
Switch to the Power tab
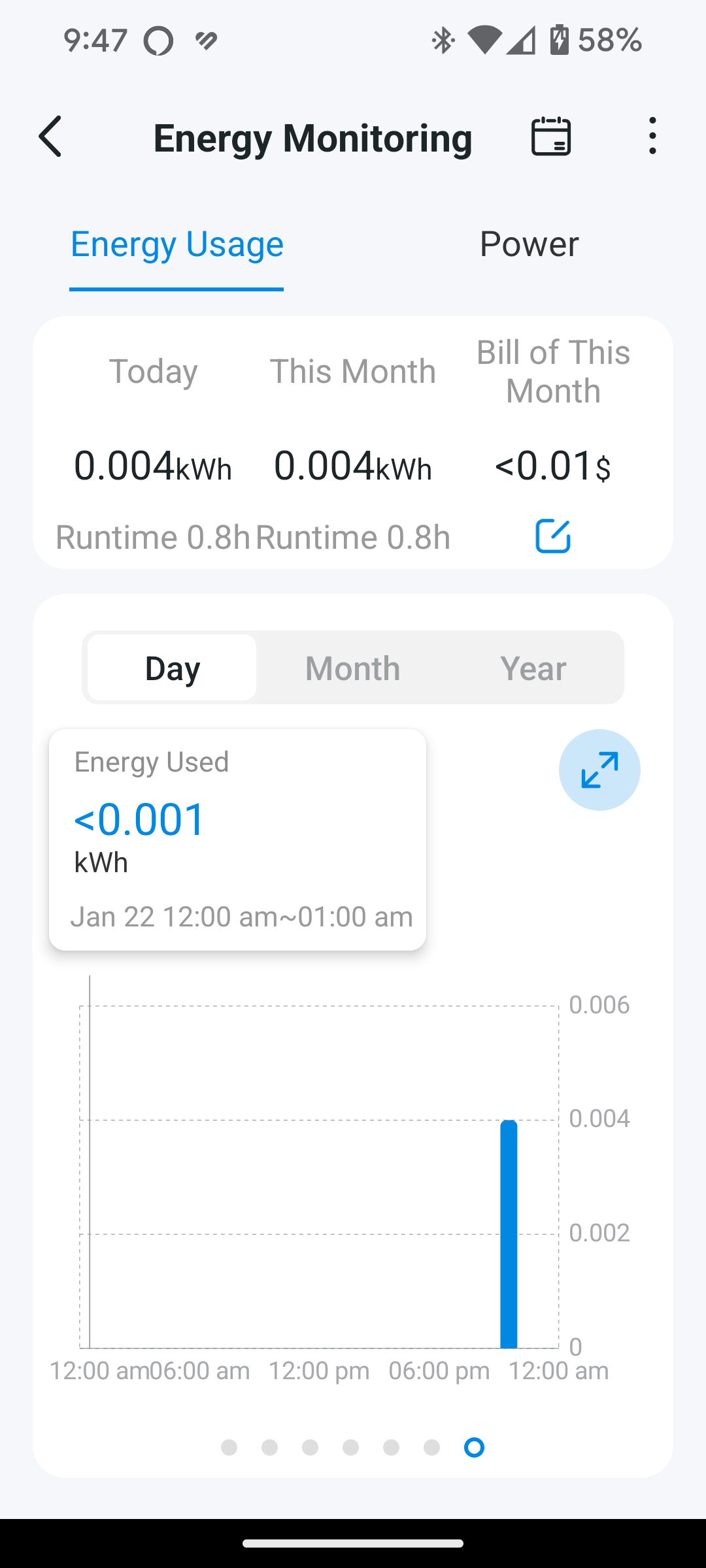point(529,244)
